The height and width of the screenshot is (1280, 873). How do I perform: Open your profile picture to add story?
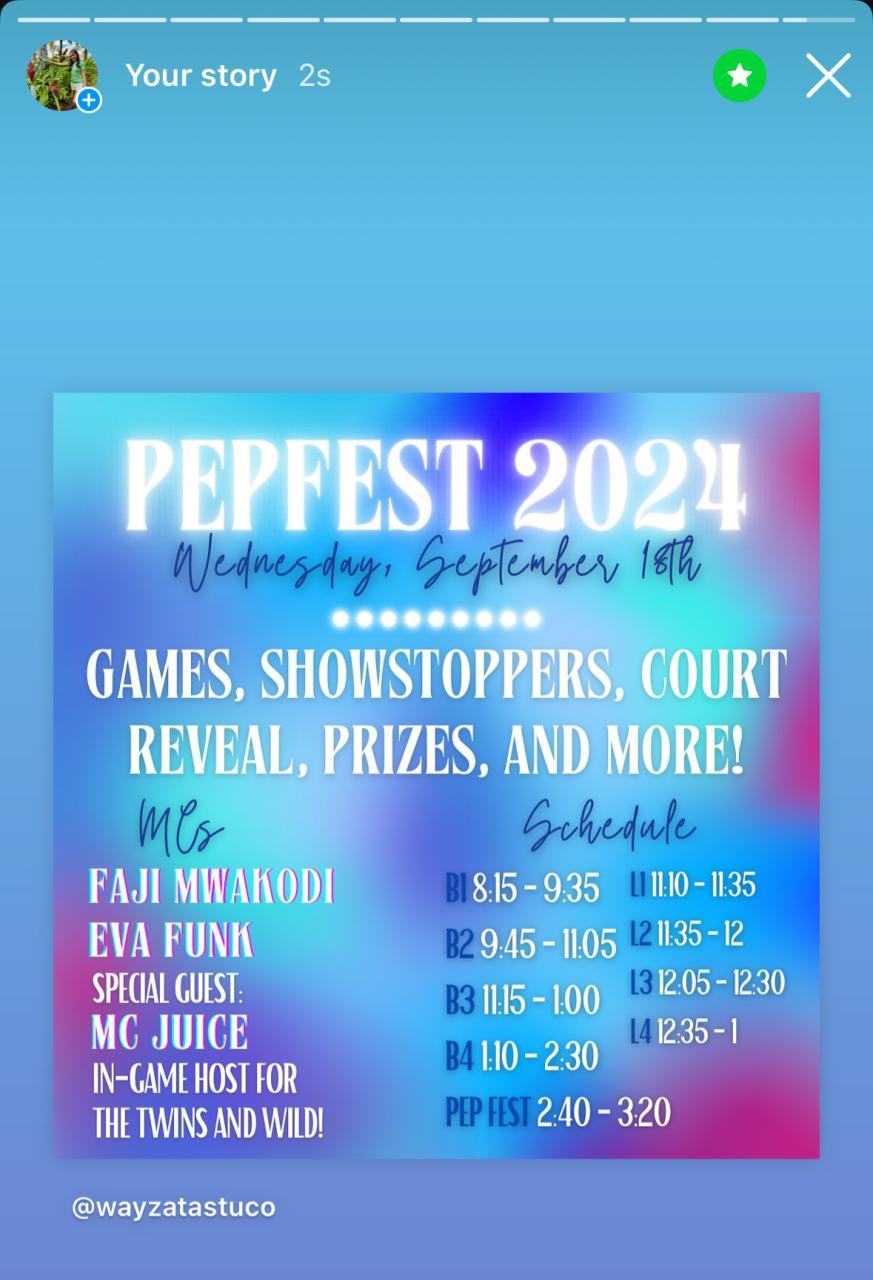pos(62,76)
